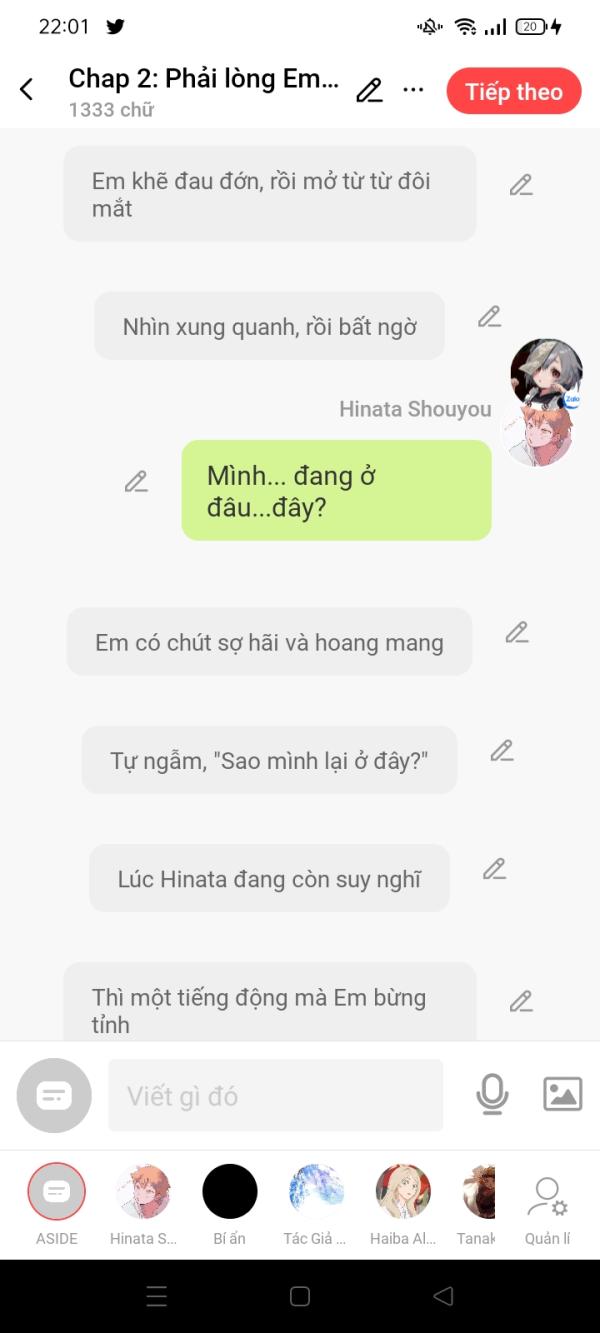
Task: Record voice with the microphone icon
Action: pos(491,1095)
